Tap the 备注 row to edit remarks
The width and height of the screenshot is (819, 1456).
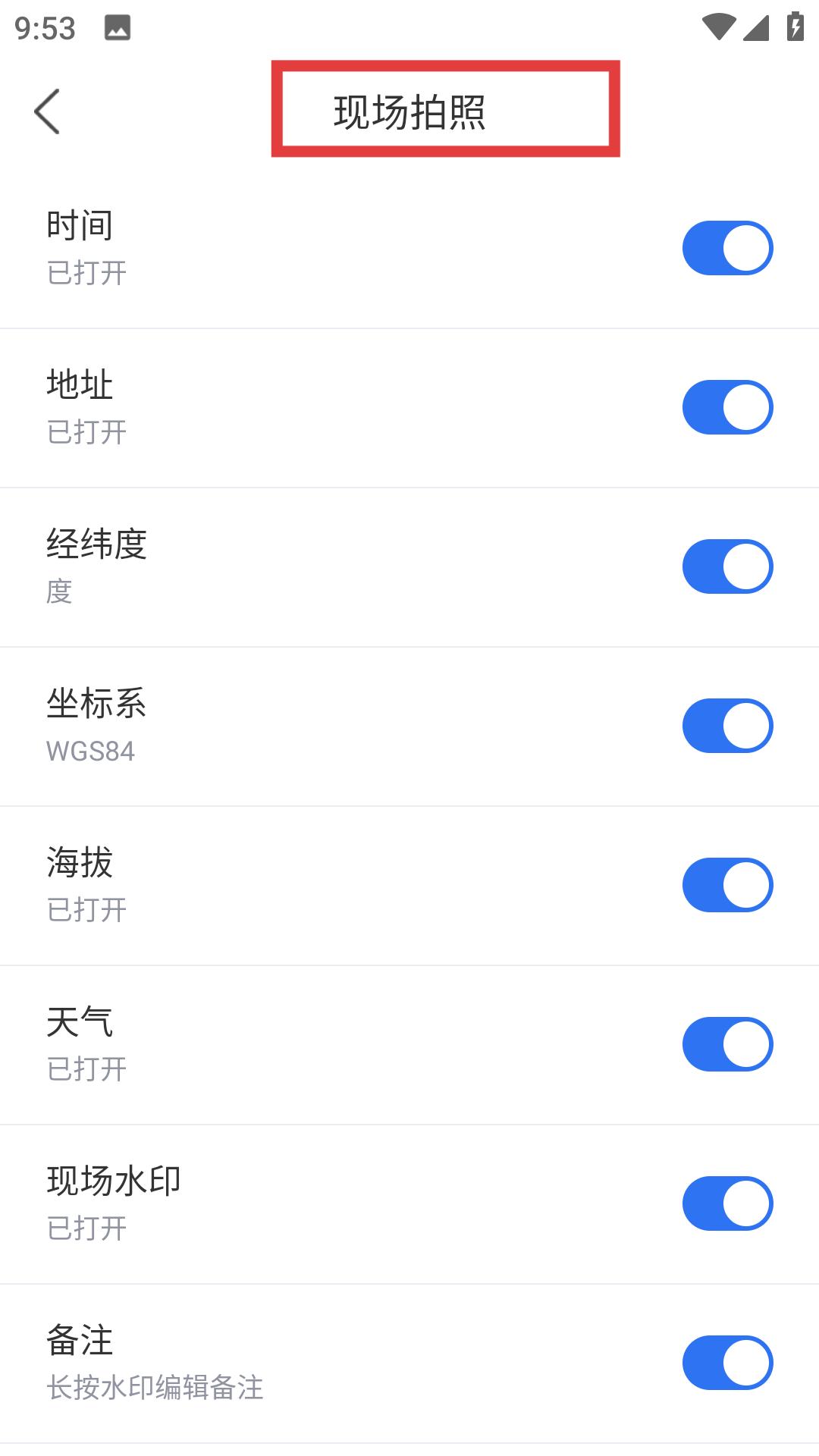pyautogui.click(x=303, y=1363)
